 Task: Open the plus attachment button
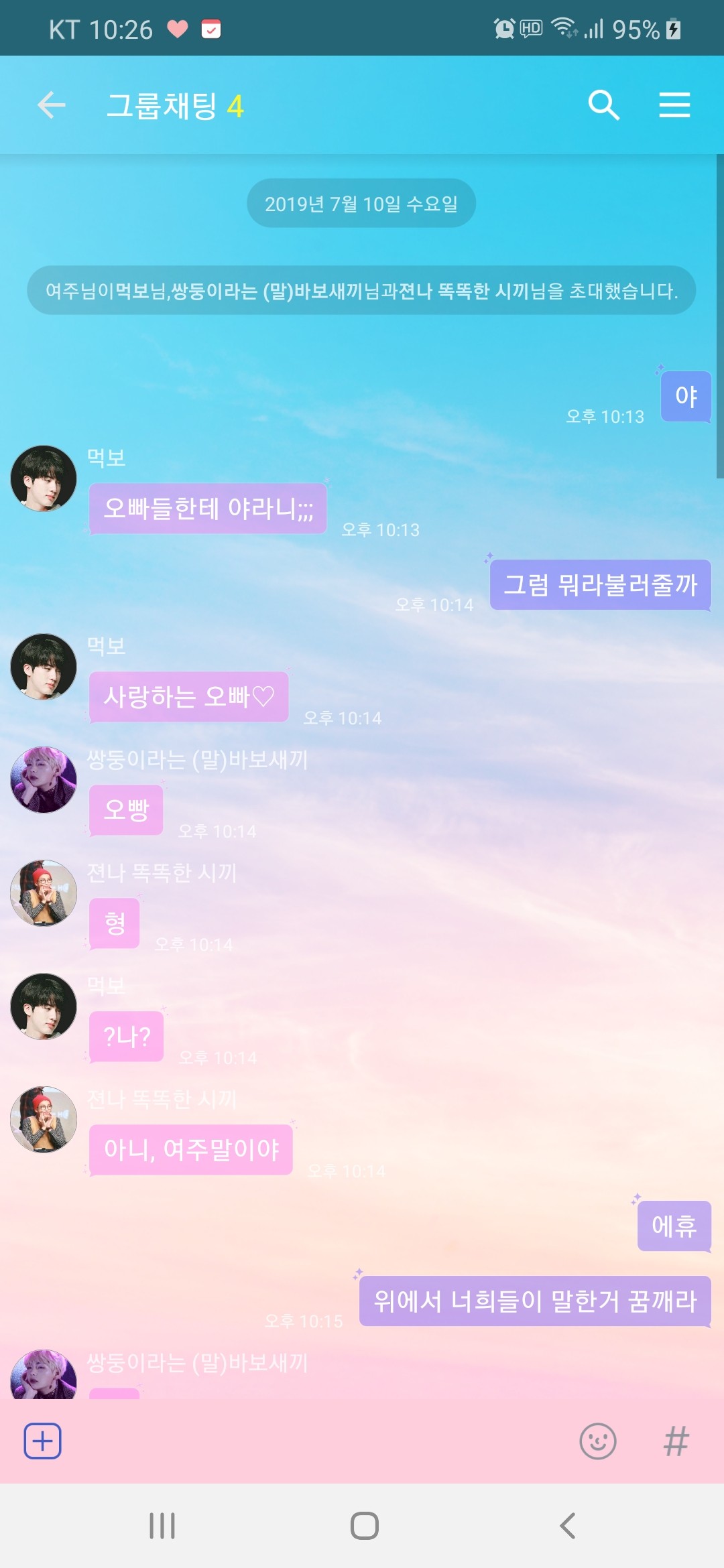click(43, 1441)
